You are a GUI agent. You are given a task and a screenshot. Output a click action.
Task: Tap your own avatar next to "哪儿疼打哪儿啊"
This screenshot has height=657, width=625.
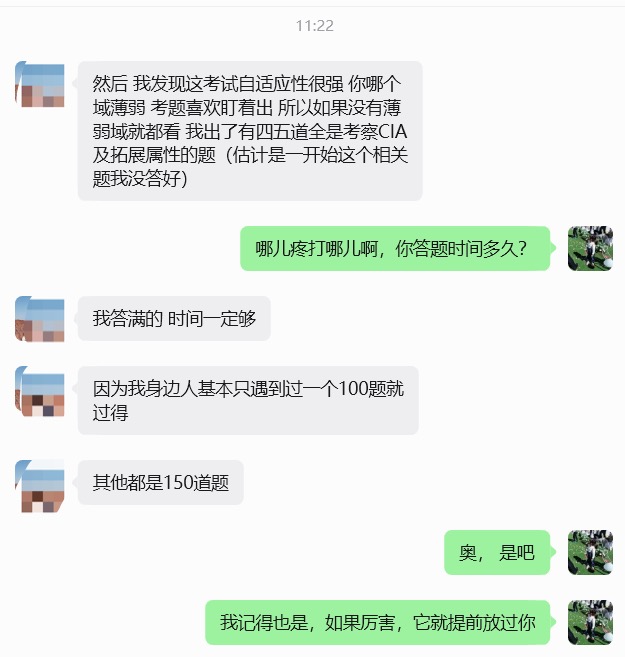(590, 248)
